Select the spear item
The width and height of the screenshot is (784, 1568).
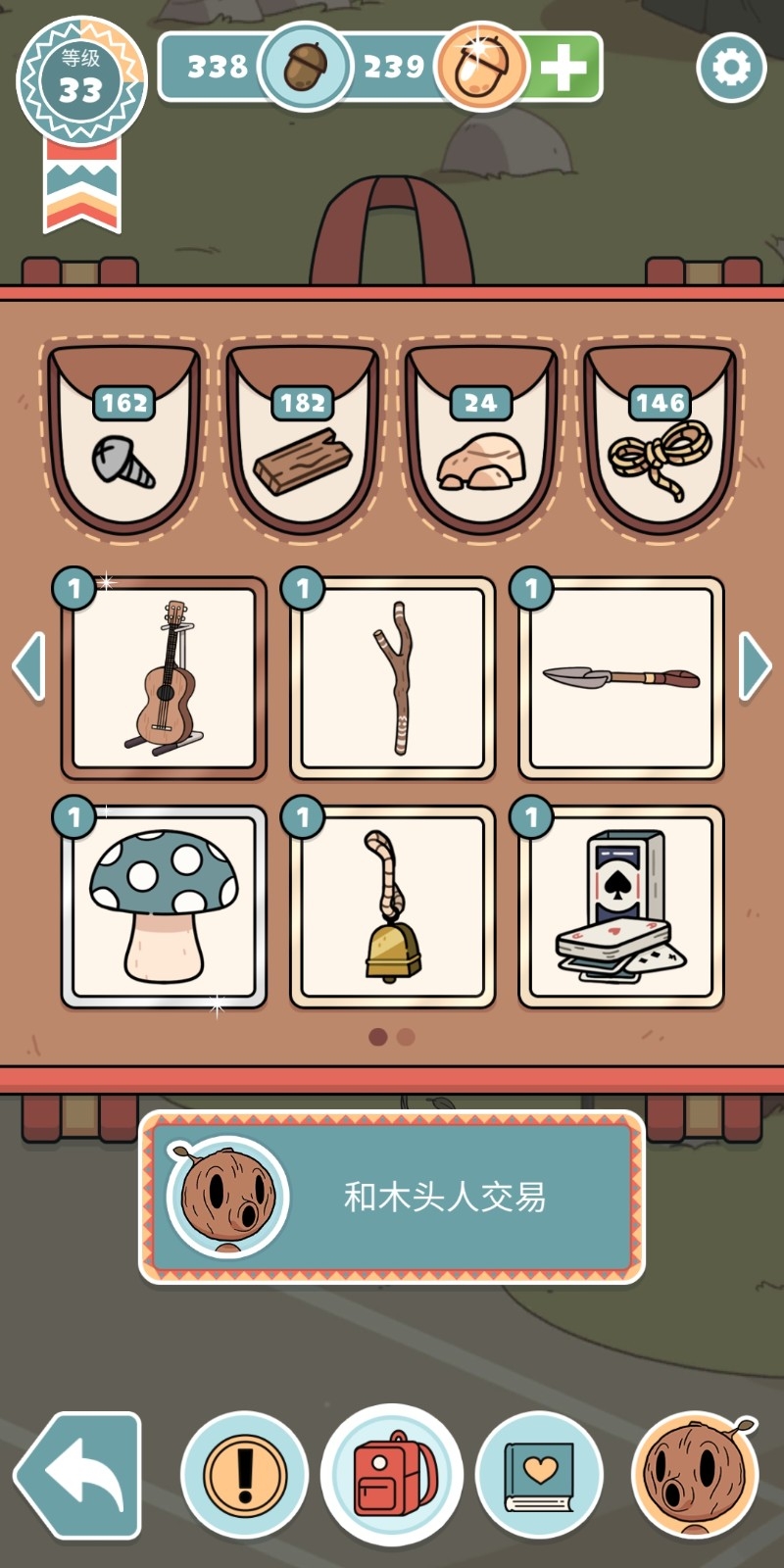621,678
